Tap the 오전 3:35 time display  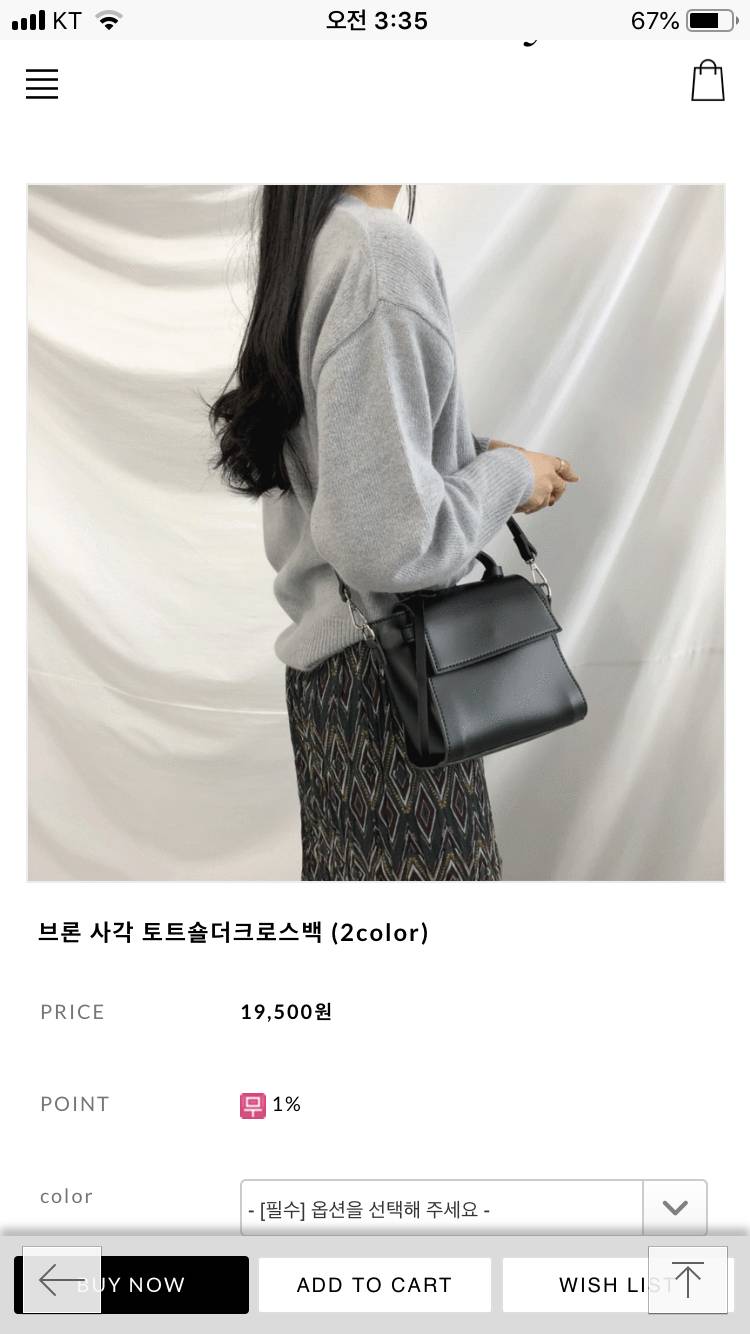[x=375, y=20]
